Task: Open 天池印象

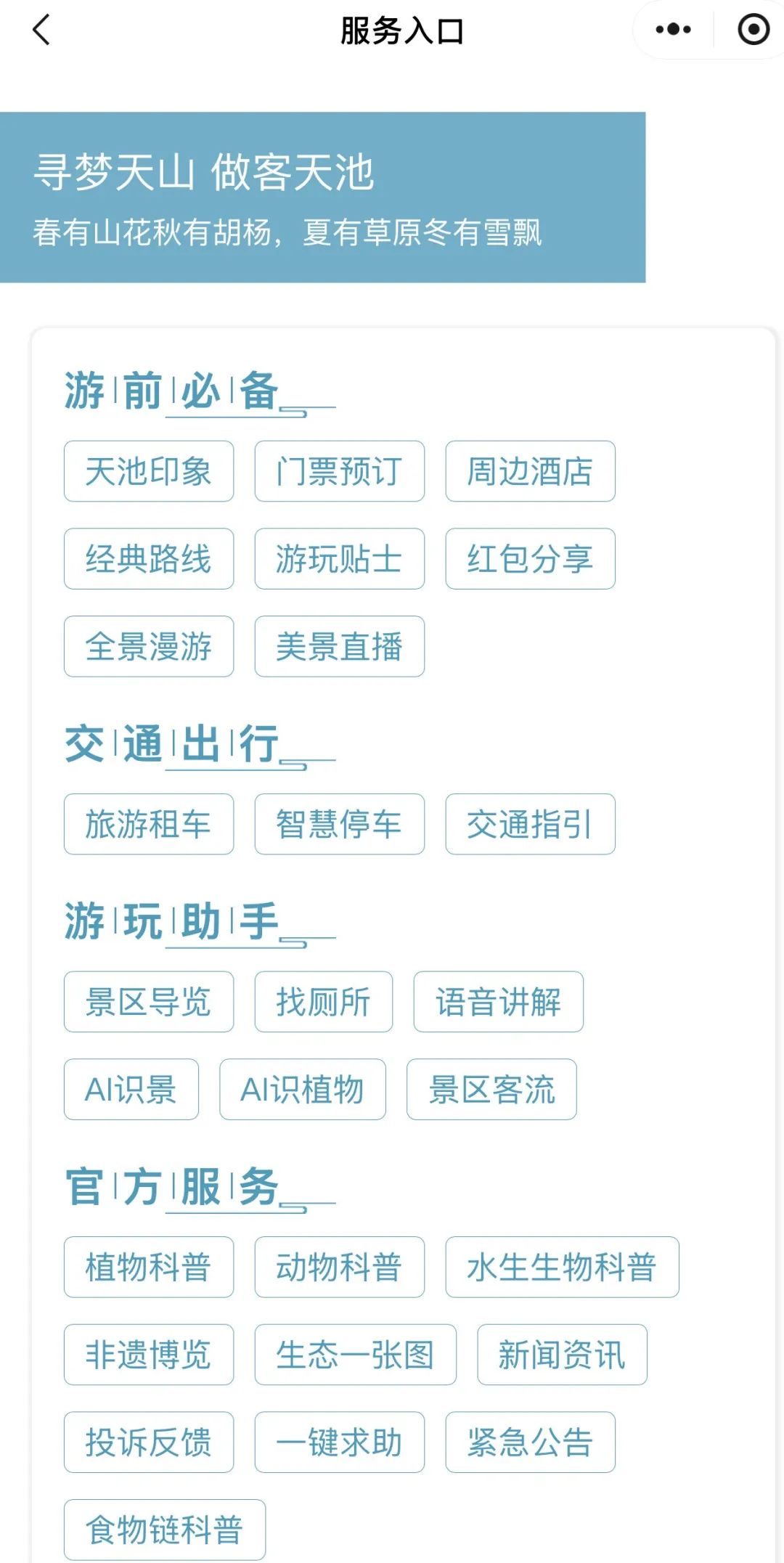Action: pyautogui.click(x=149, y=471)
